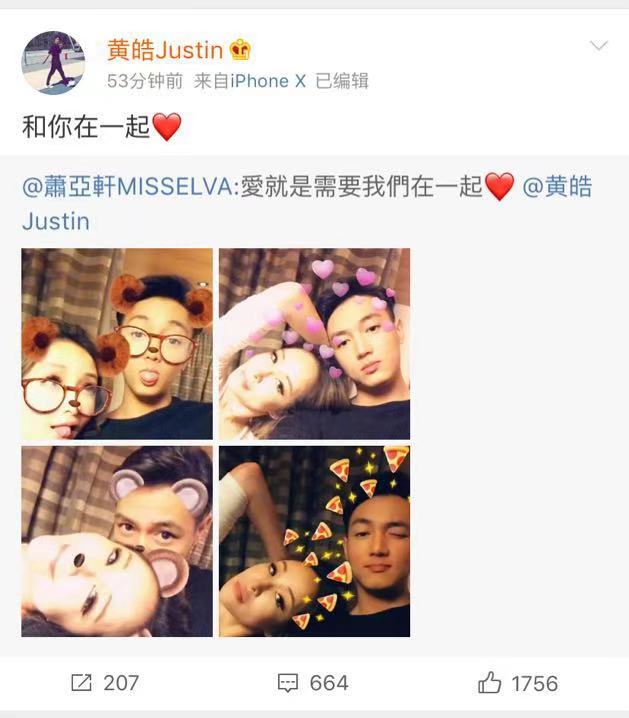629x718 pixels.
Task: Open the @蕭亞軒MISSELVA mention link
Action: pos(127,187)
